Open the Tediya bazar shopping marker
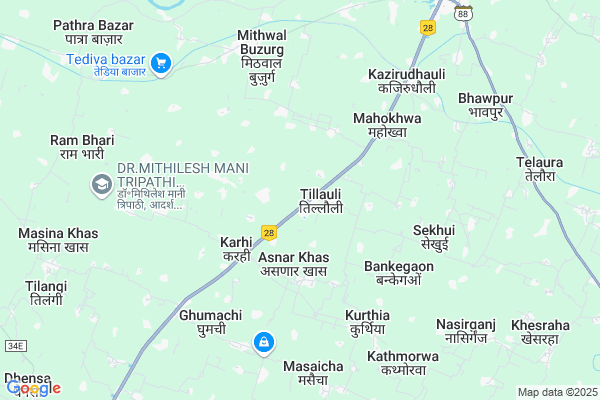This screenshot has width=600, height=400. pos(161,65)
